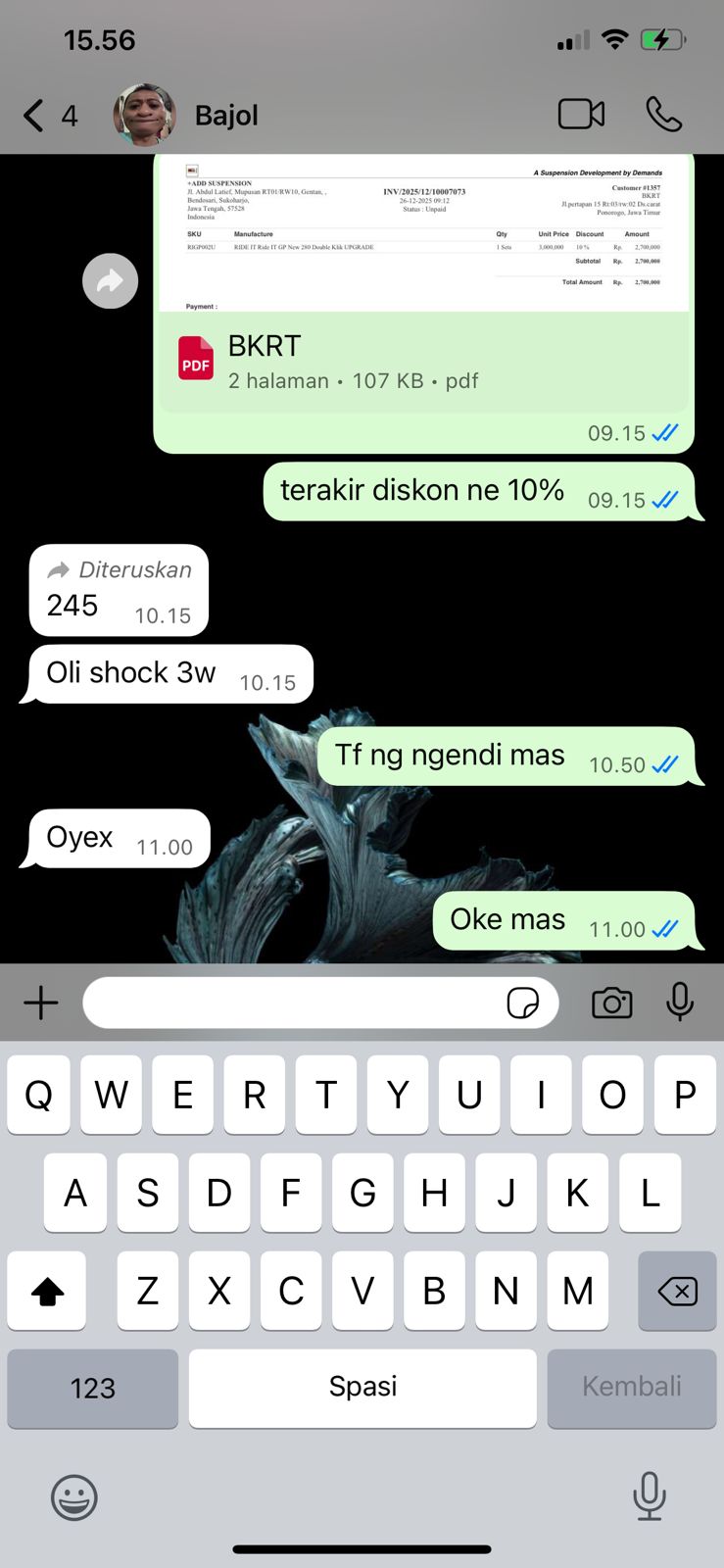Screen dimensions: 724x1568
Task: Focus the message text field
Action: coord(294,1003)
